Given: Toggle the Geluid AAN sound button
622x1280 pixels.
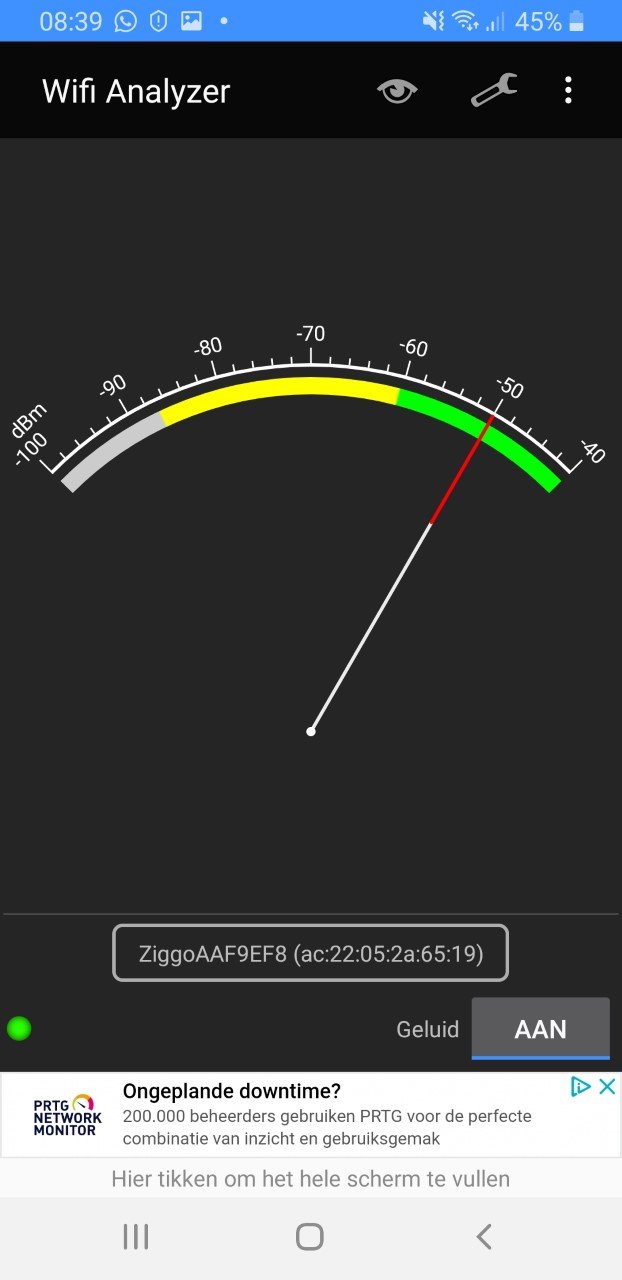Looking at the screenshot, I should (540, 1028).
